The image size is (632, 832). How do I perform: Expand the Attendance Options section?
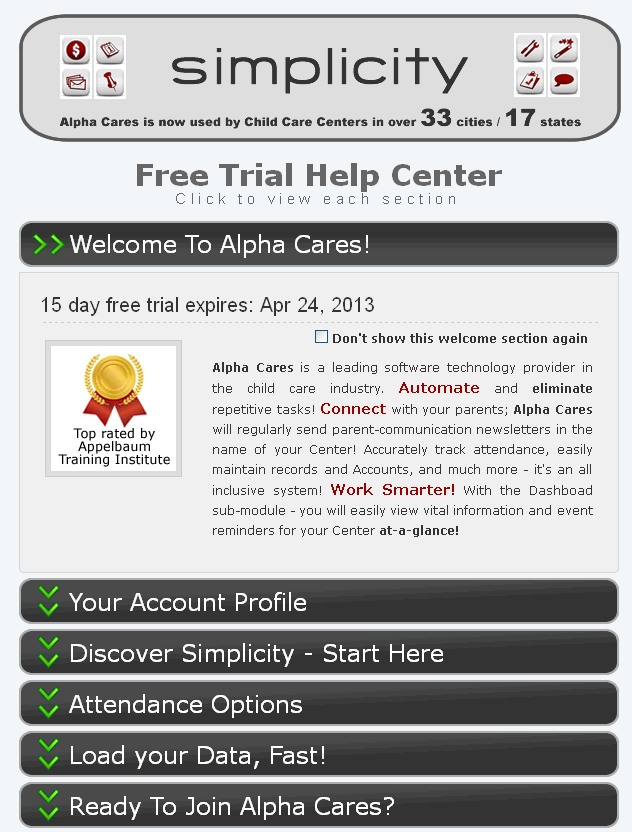(318, 704)
